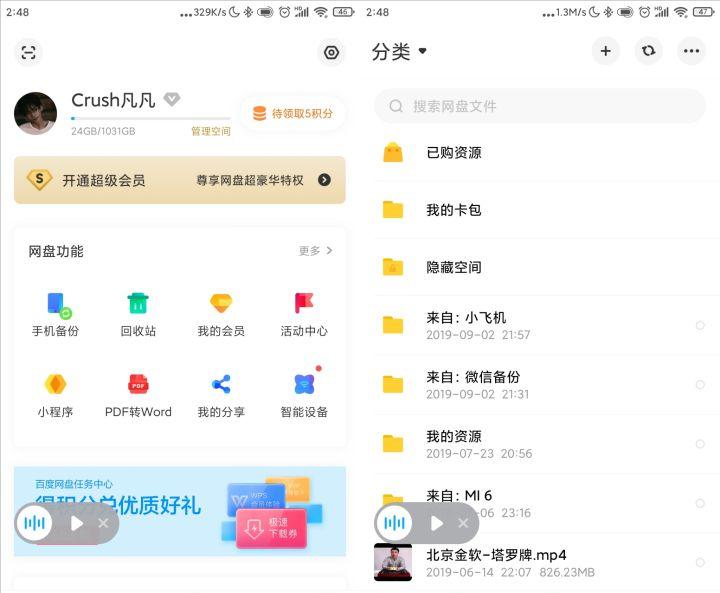Open 手机备份

[55, 313]
